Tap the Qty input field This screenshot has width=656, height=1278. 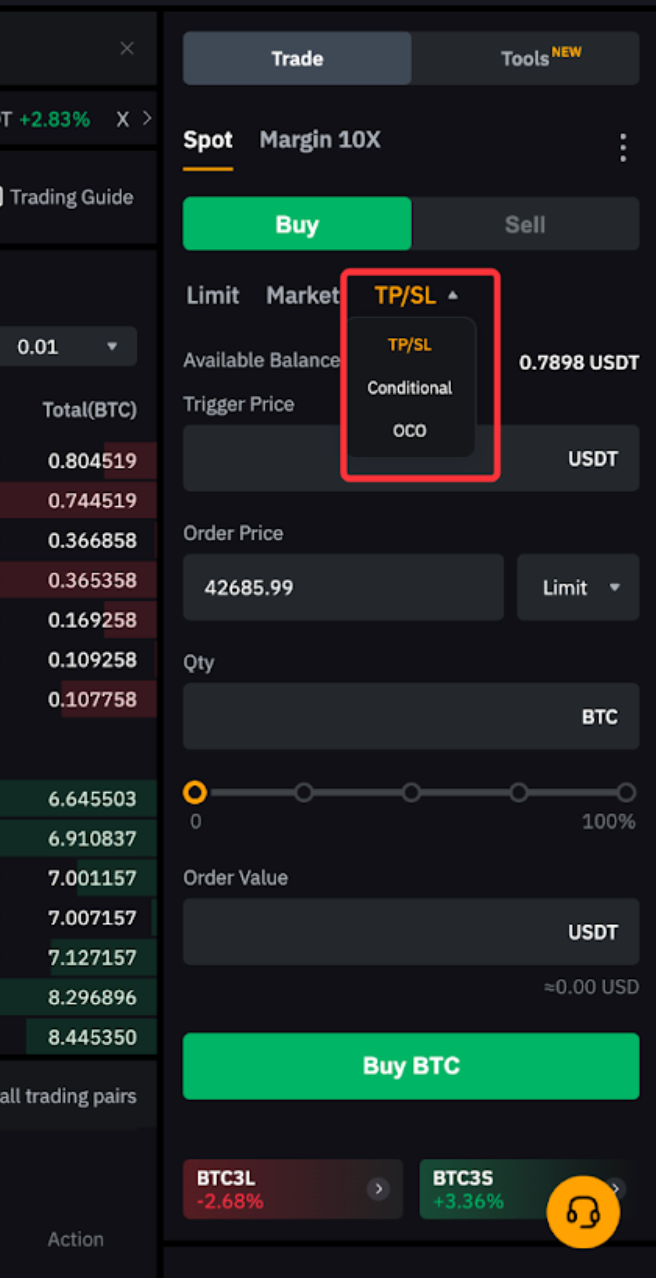click(380, 716)
